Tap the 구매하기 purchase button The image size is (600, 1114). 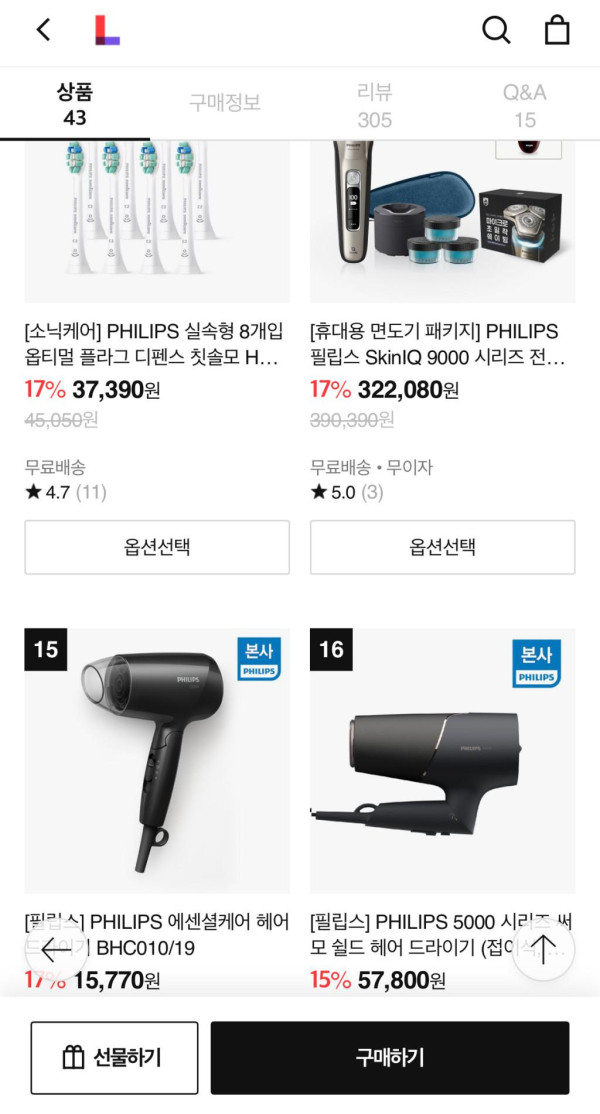pos(390,1057)
